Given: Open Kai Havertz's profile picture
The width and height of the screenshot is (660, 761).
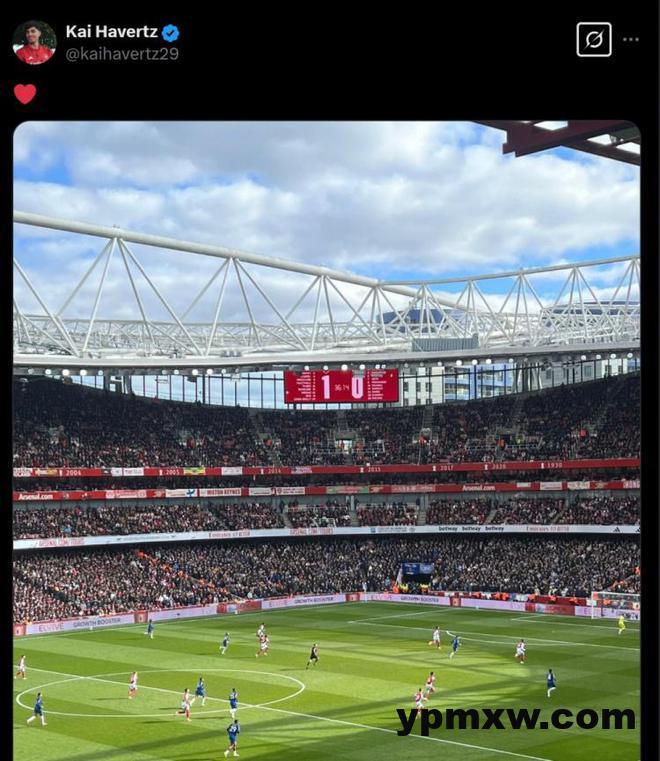Looking at the screenshot, I should [34, 42].
